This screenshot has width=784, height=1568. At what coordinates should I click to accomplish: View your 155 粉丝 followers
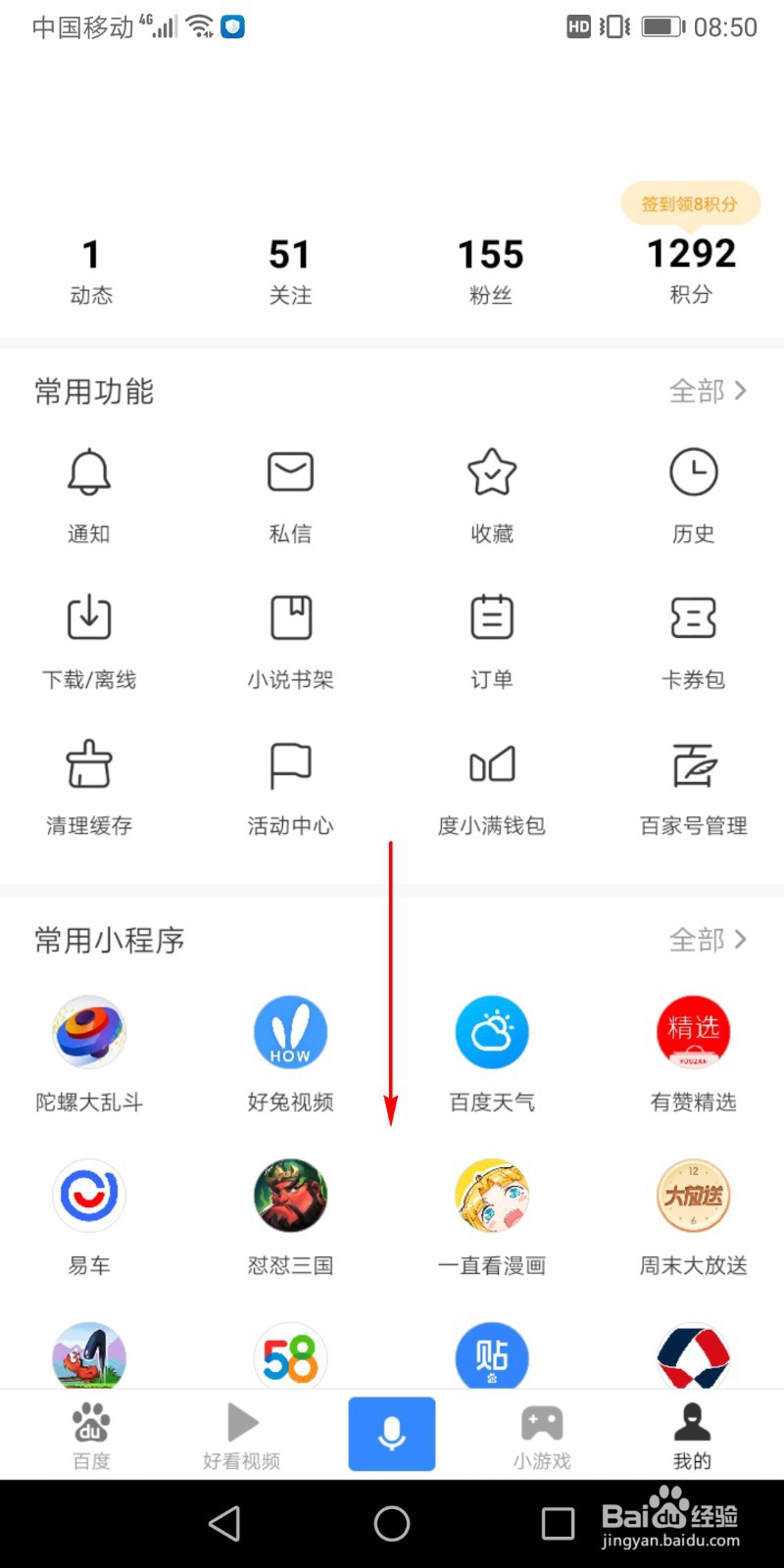[x=491, y=269]
